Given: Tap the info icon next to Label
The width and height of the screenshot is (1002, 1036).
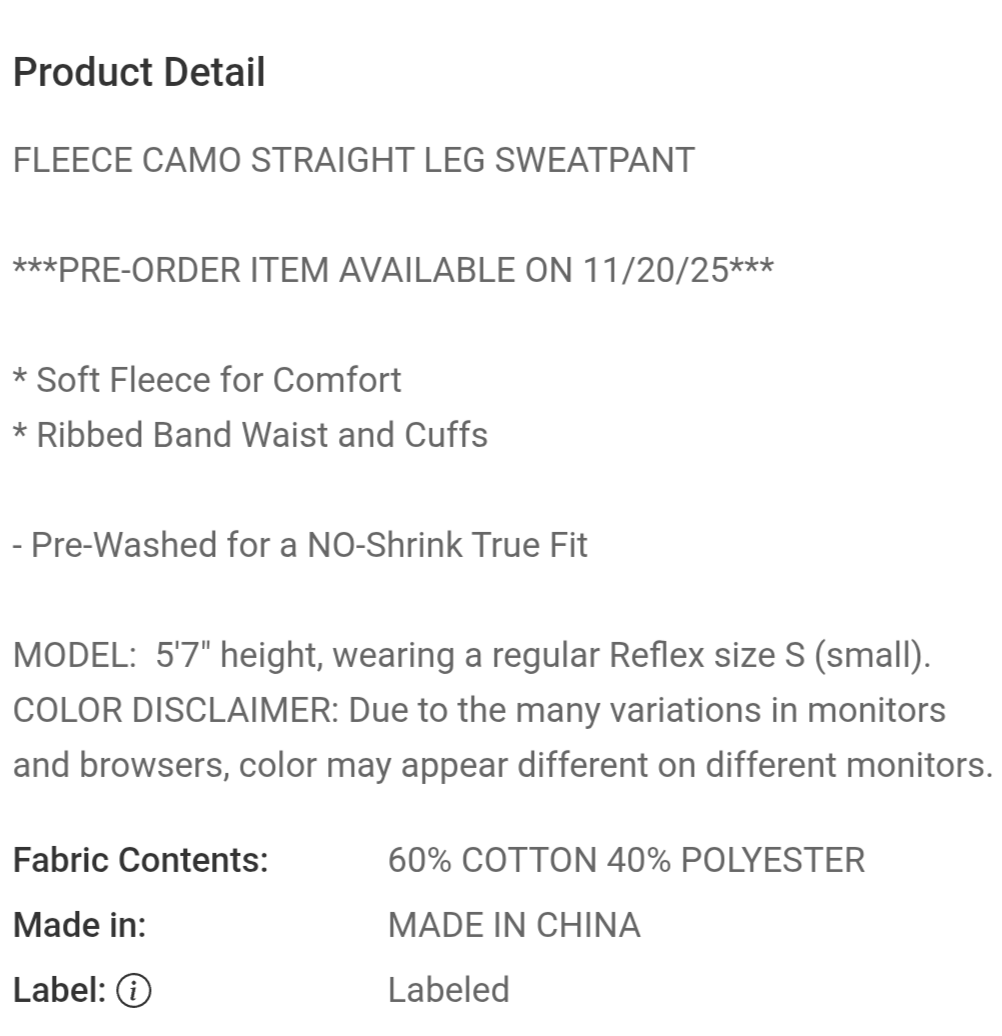Looking at the screenshot, I should tap(133, 991).
